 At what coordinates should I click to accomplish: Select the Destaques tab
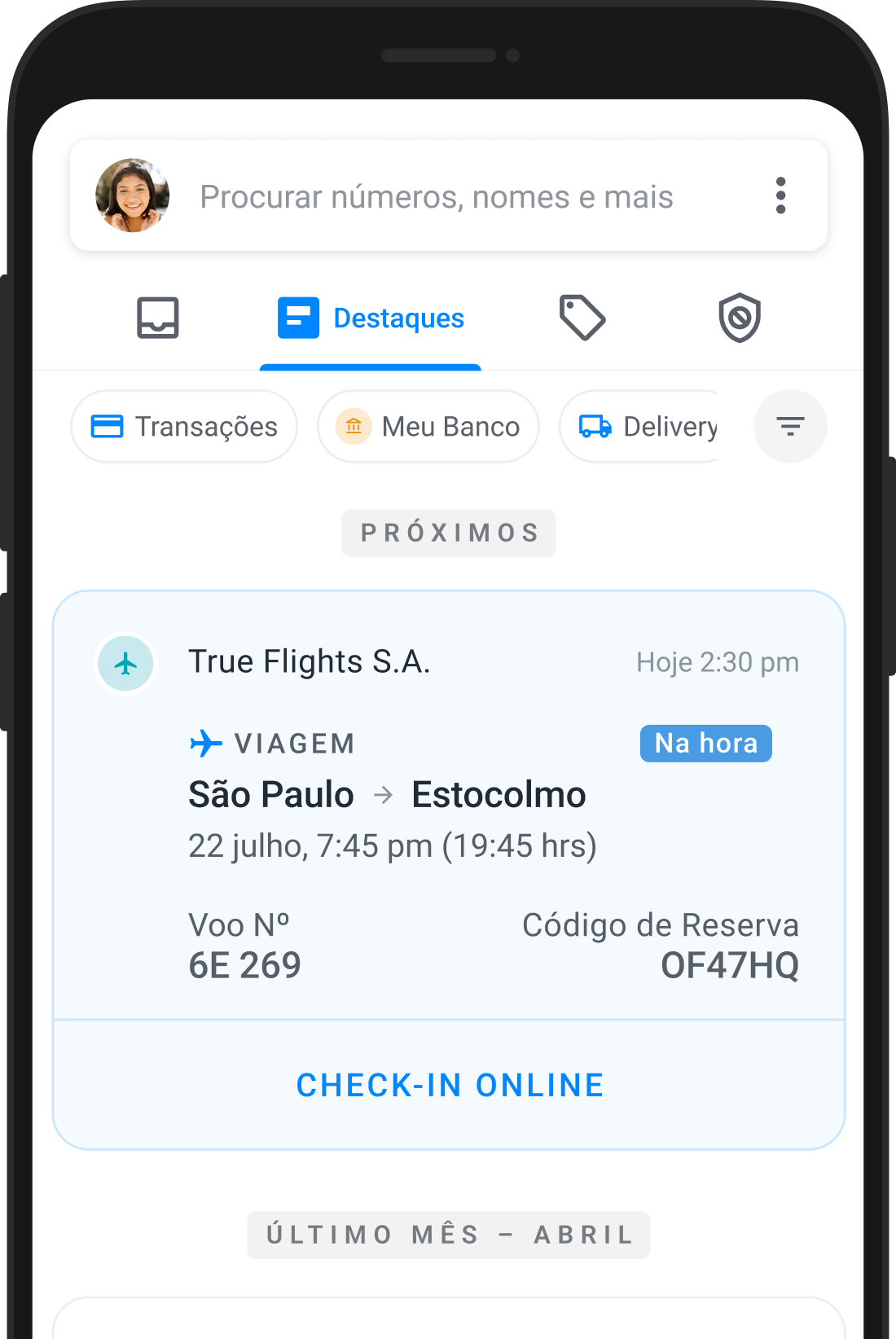click(371, 318)
